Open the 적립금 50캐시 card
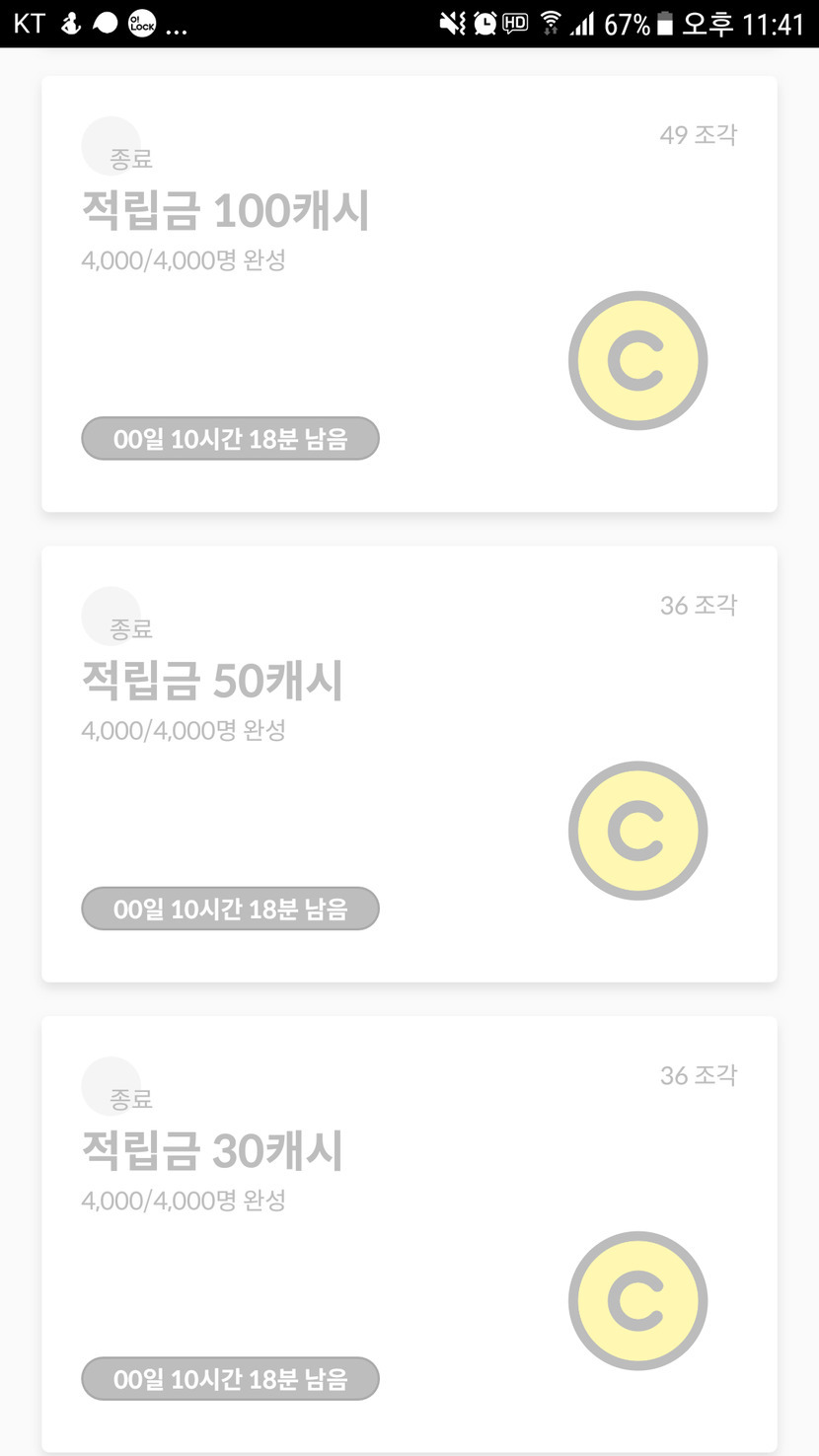 click(409, 764)
